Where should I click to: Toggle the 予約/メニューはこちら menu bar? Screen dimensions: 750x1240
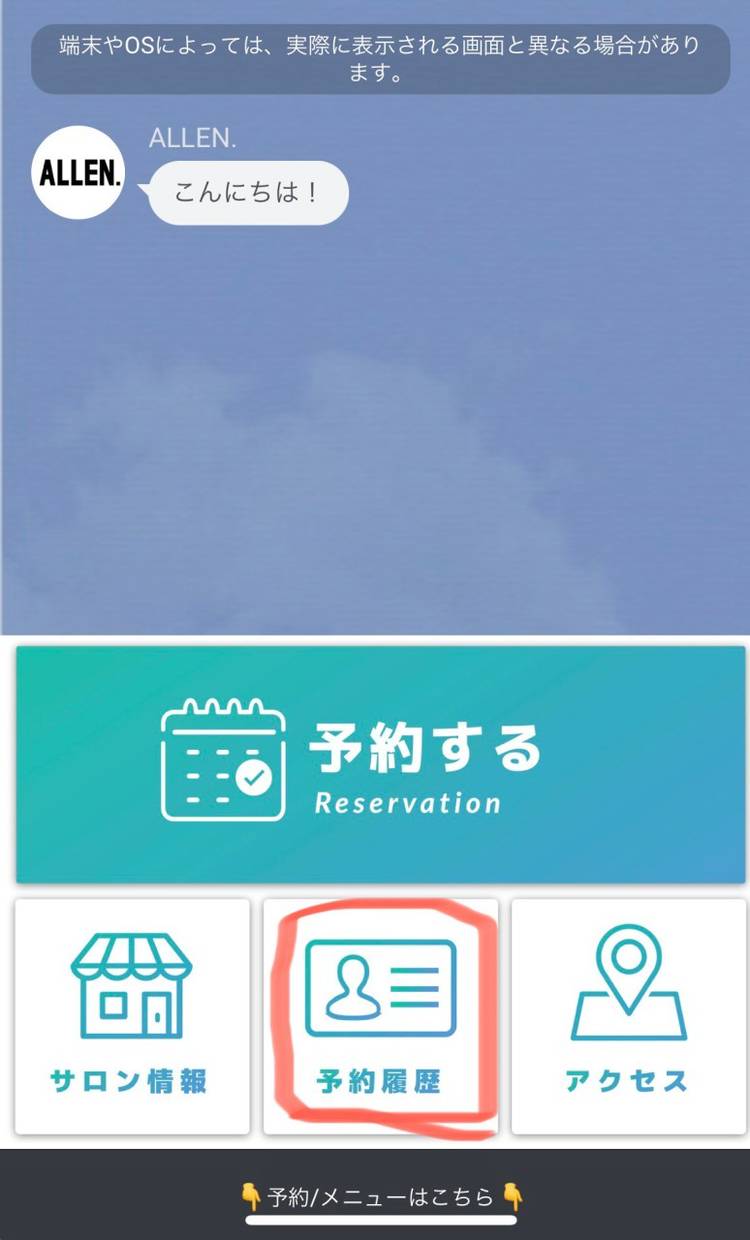pos(380,1195)
